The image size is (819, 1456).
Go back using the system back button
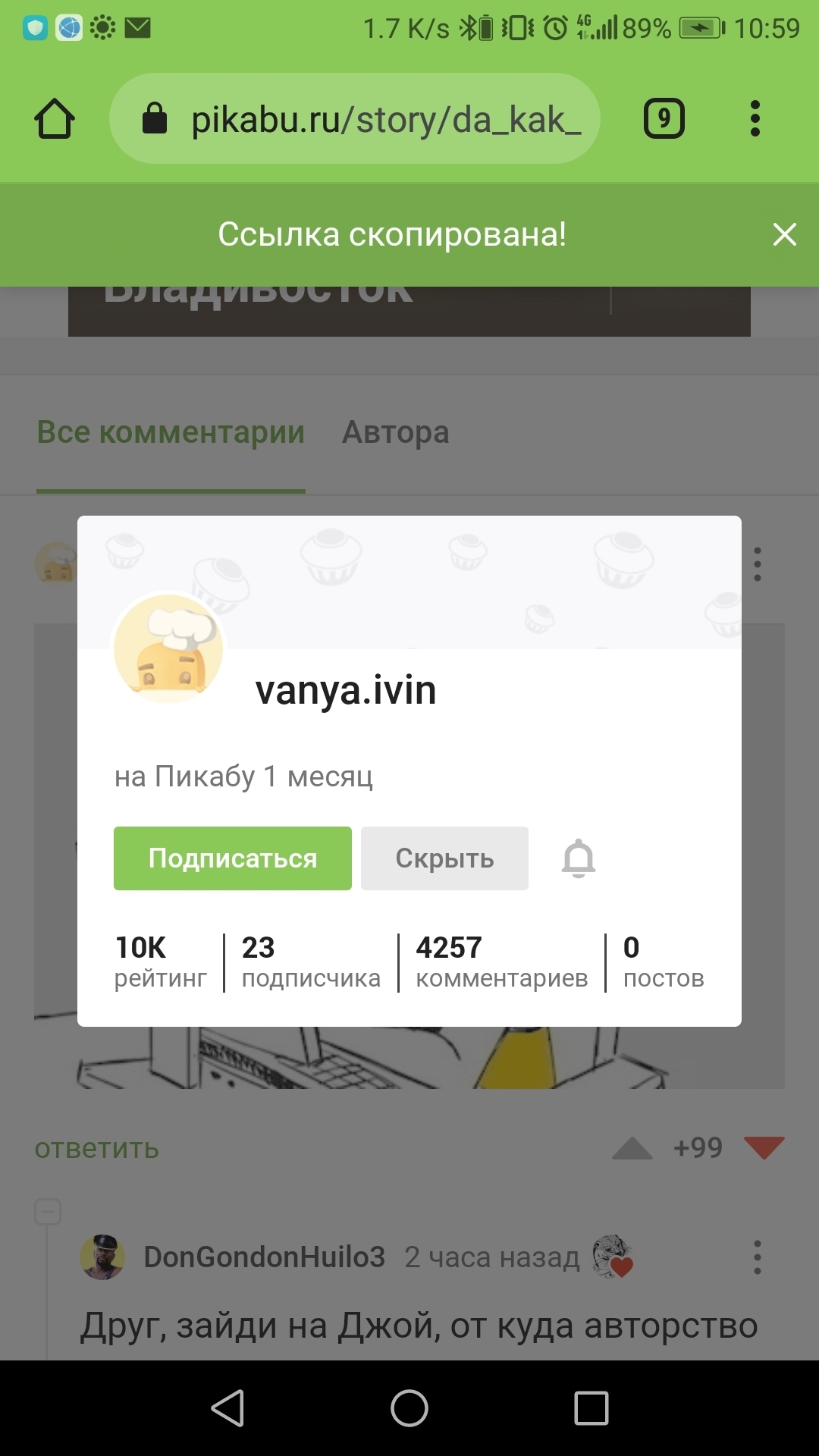[227, 1408]
